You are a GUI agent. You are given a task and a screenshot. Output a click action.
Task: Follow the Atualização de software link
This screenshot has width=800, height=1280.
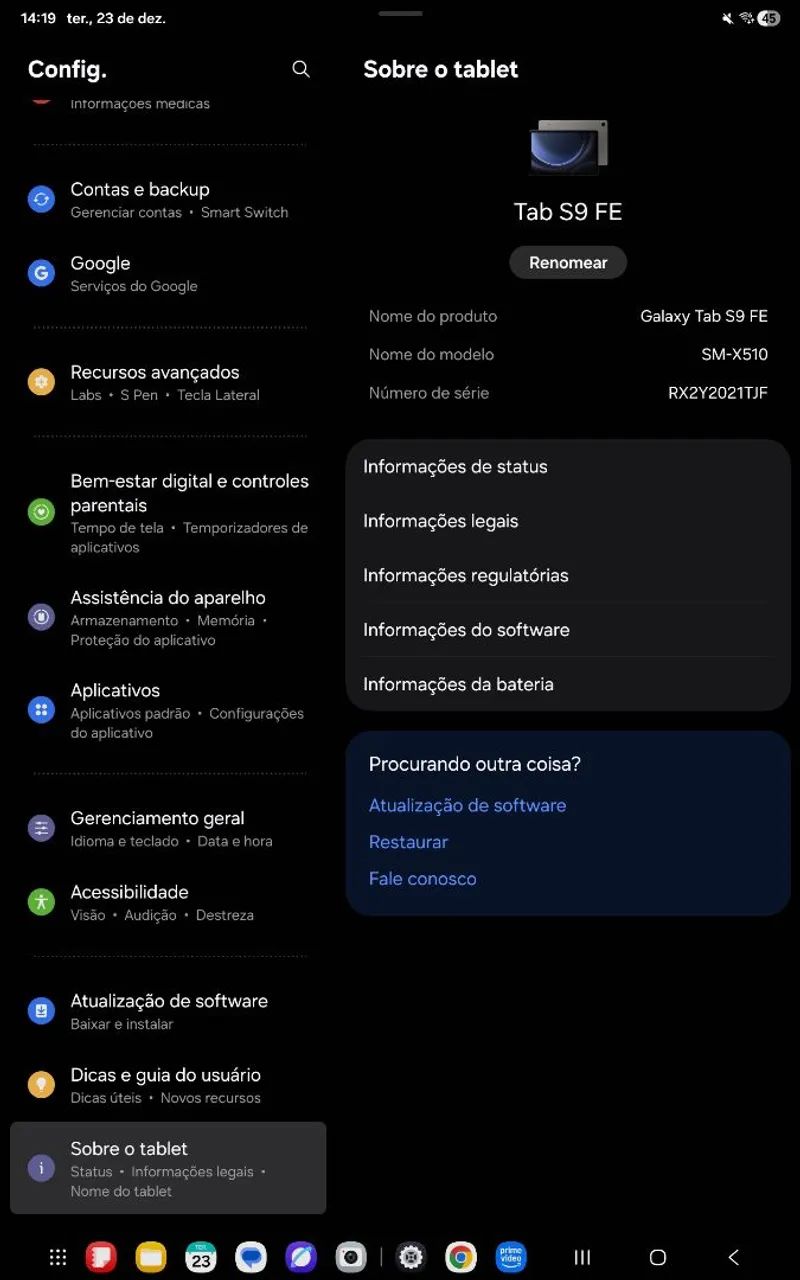[467, 806]
